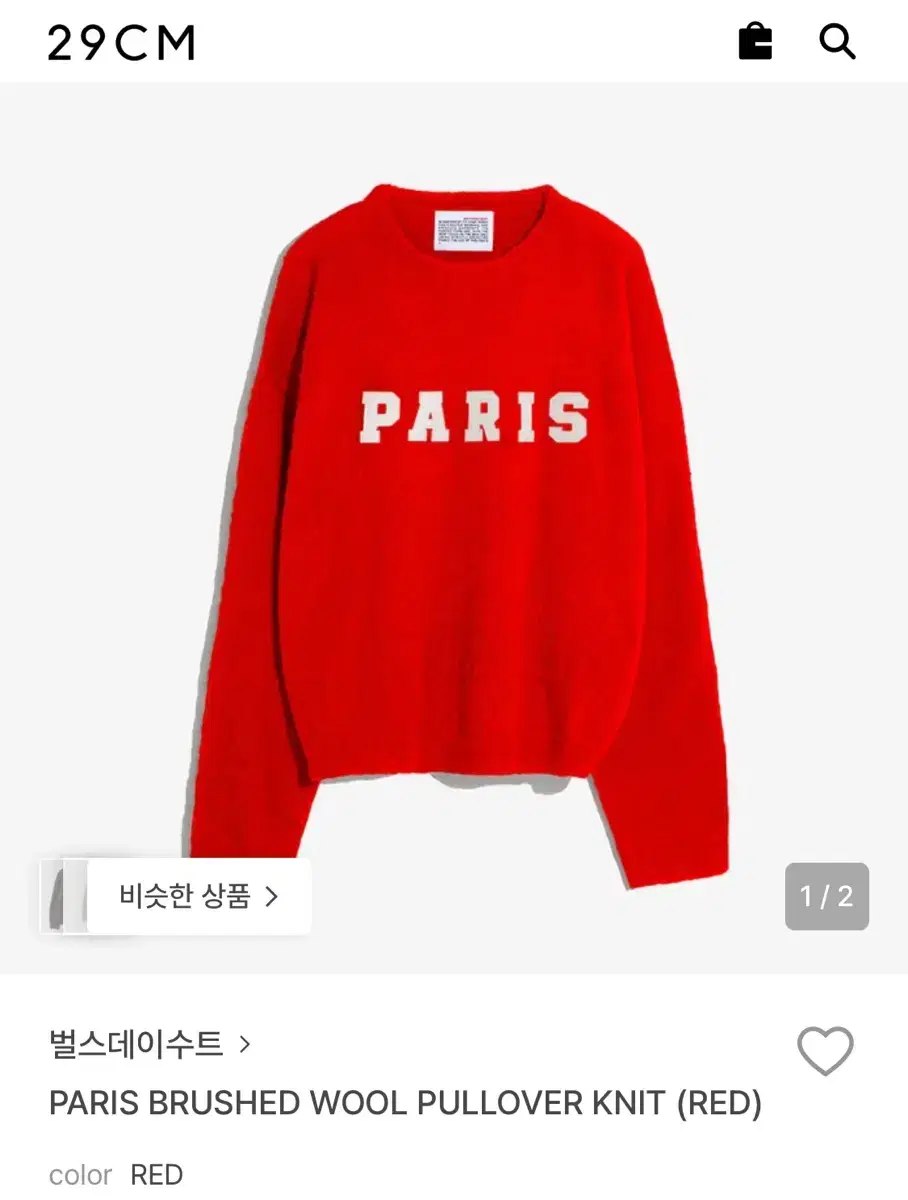The image size is (908, 1200).
Task: Open the RED color selector
Action: click(x=156, y=1174)
